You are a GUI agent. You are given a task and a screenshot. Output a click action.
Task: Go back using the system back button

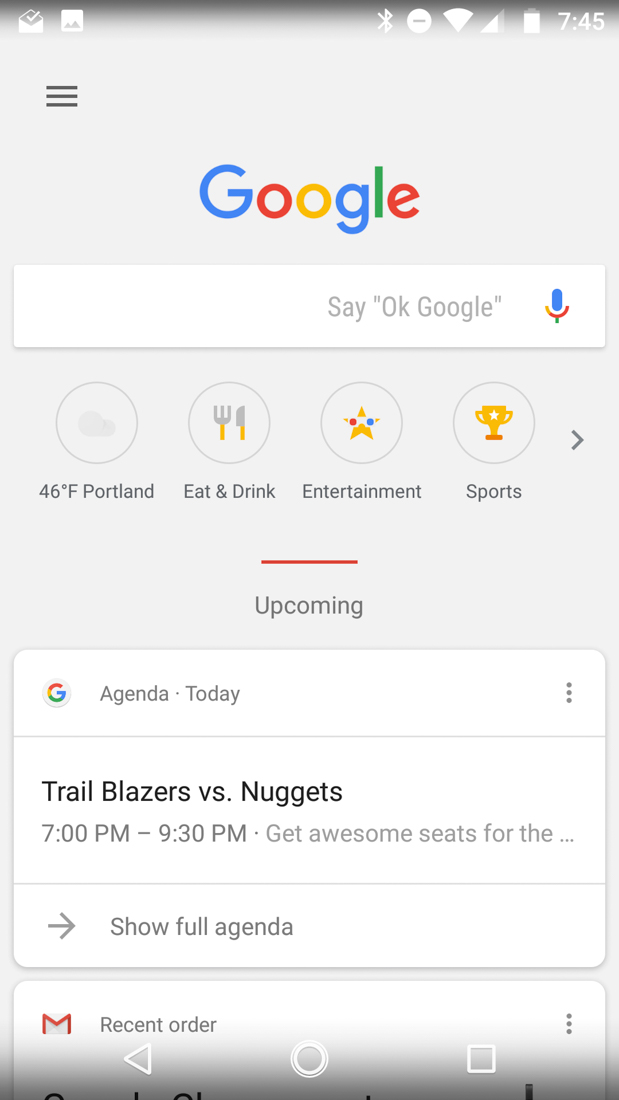click(x=138, y=1059)
